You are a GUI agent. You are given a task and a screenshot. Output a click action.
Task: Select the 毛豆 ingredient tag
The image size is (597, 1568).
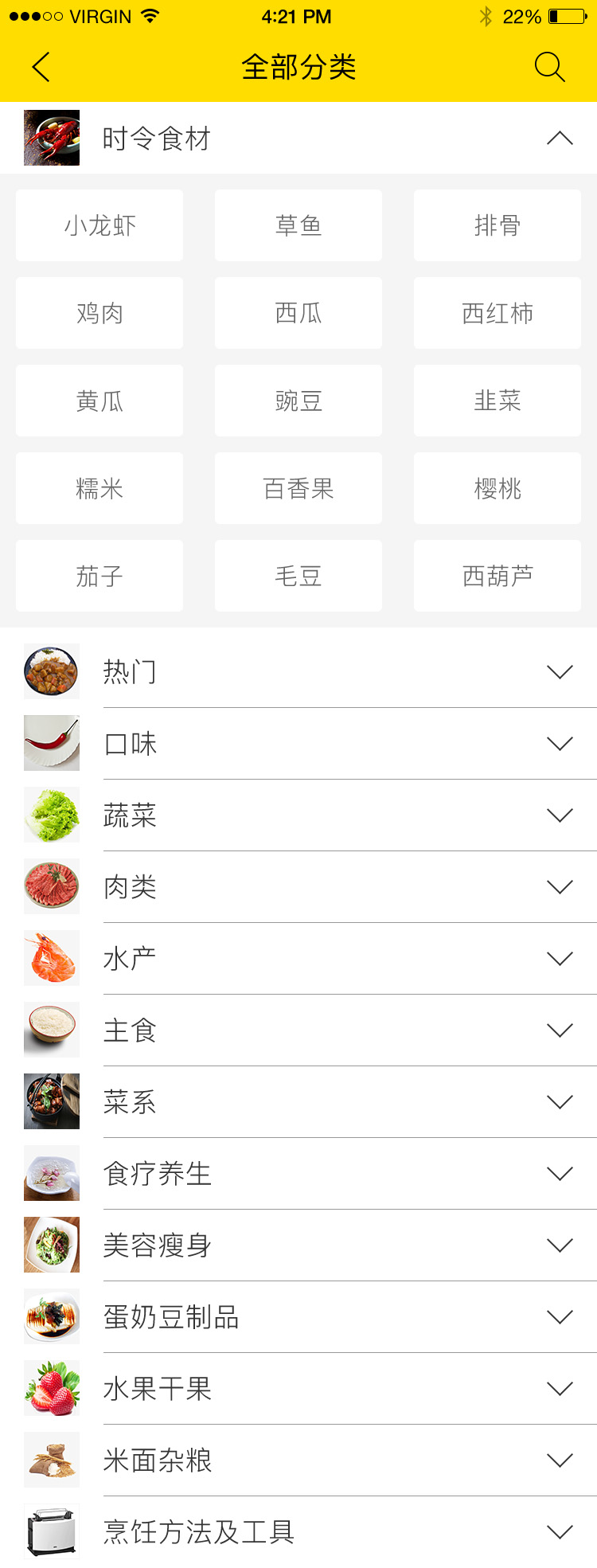[298, 576]
